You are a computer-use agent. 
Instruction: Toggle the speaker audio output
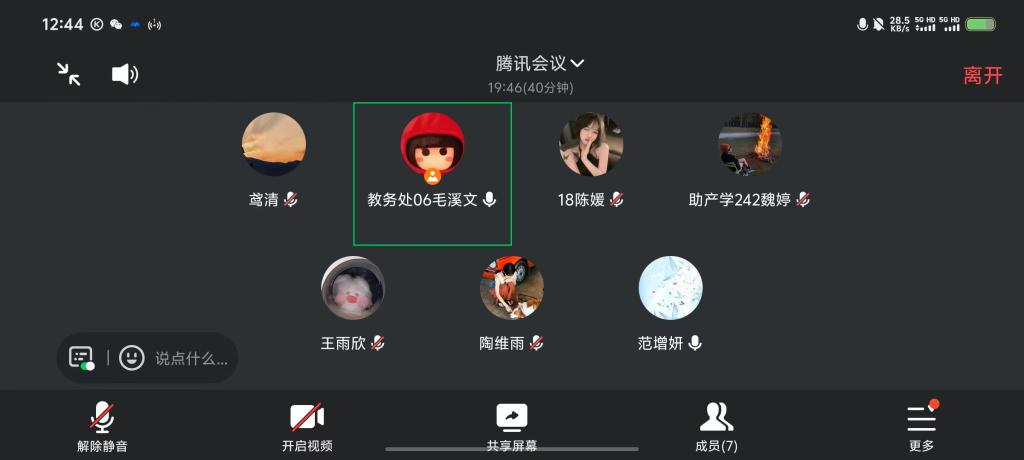(x=125, y=74)
